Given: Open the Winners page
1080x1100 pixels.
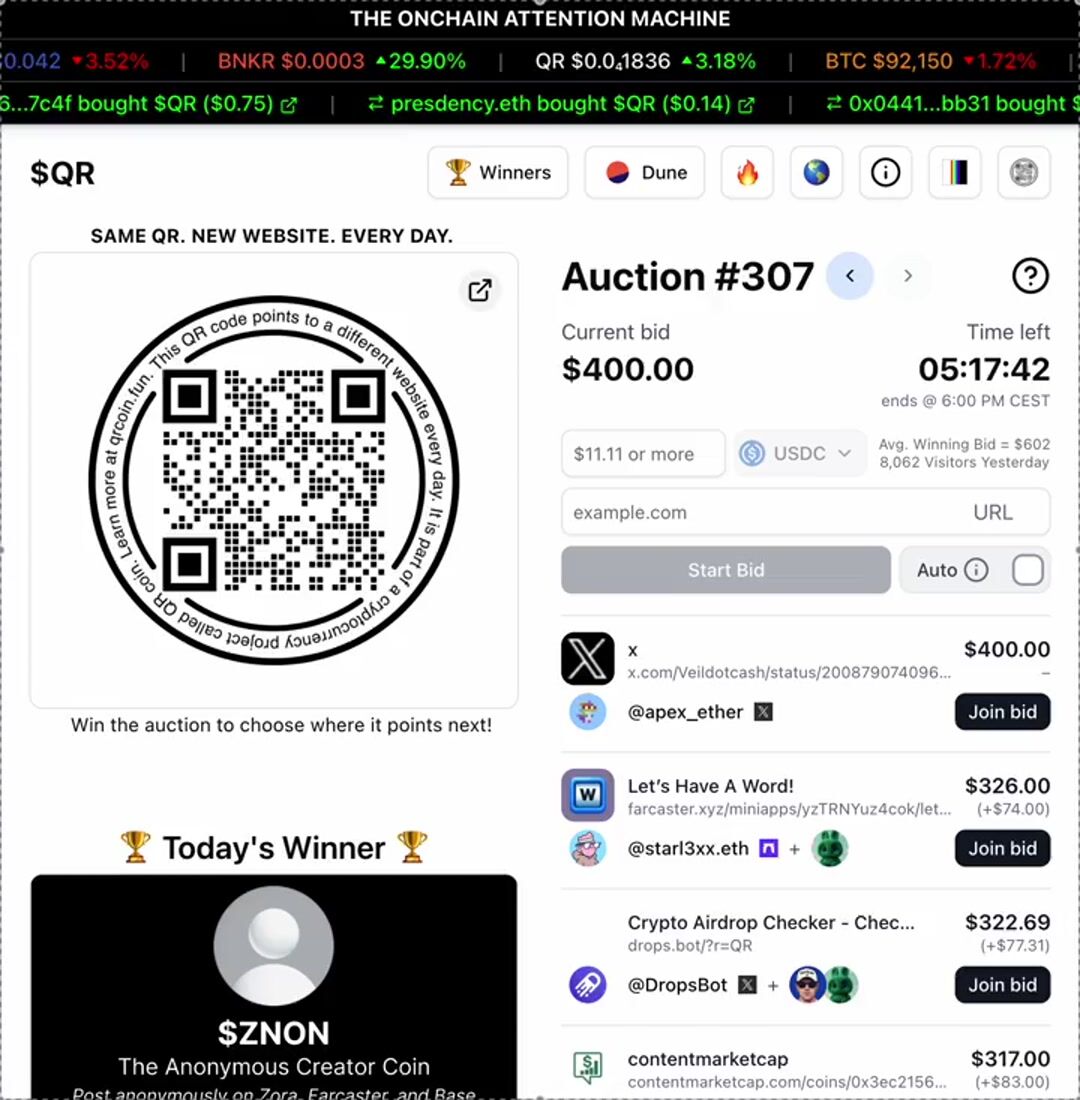Looking at the screenshot, I should (x=498, y=173).
